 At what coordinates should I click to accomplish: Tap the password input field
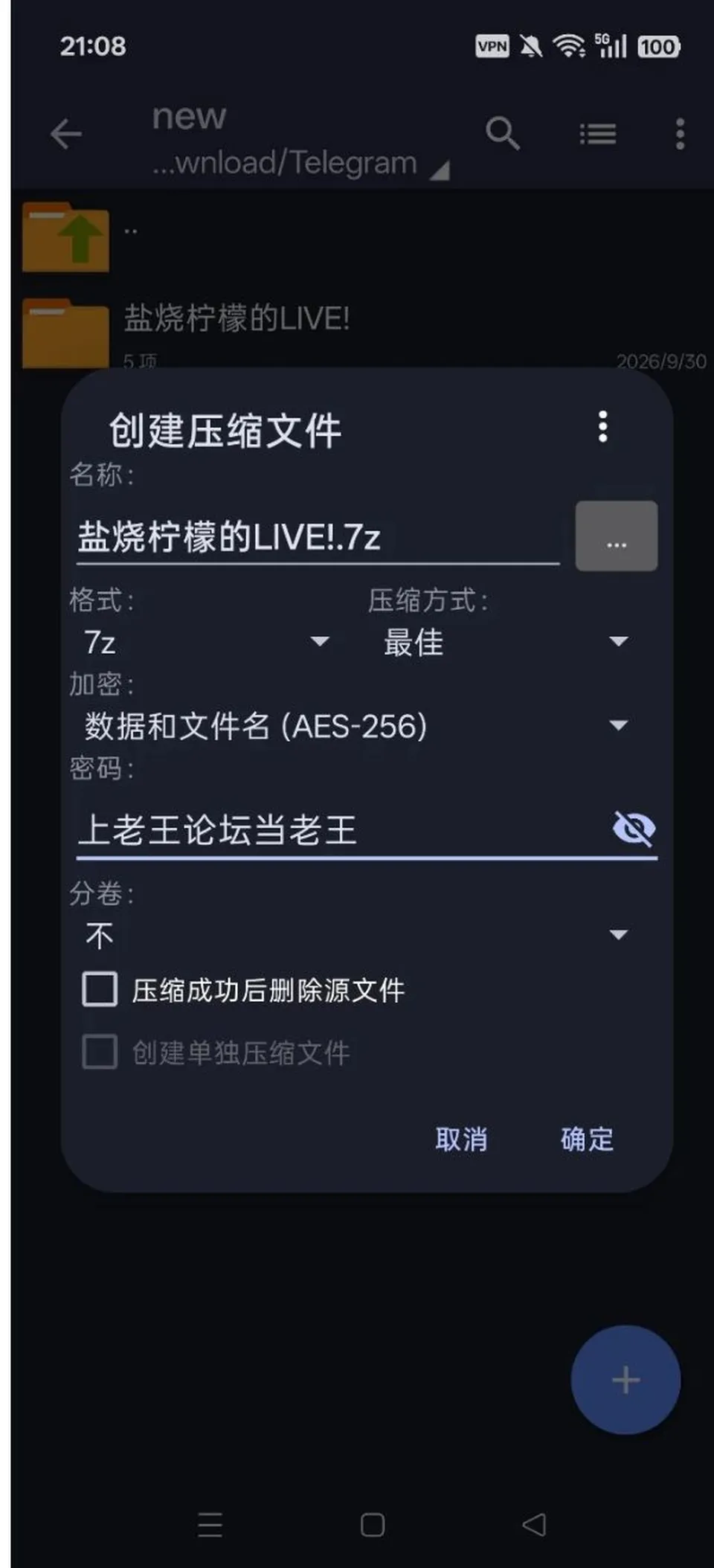tap(342, 829)
